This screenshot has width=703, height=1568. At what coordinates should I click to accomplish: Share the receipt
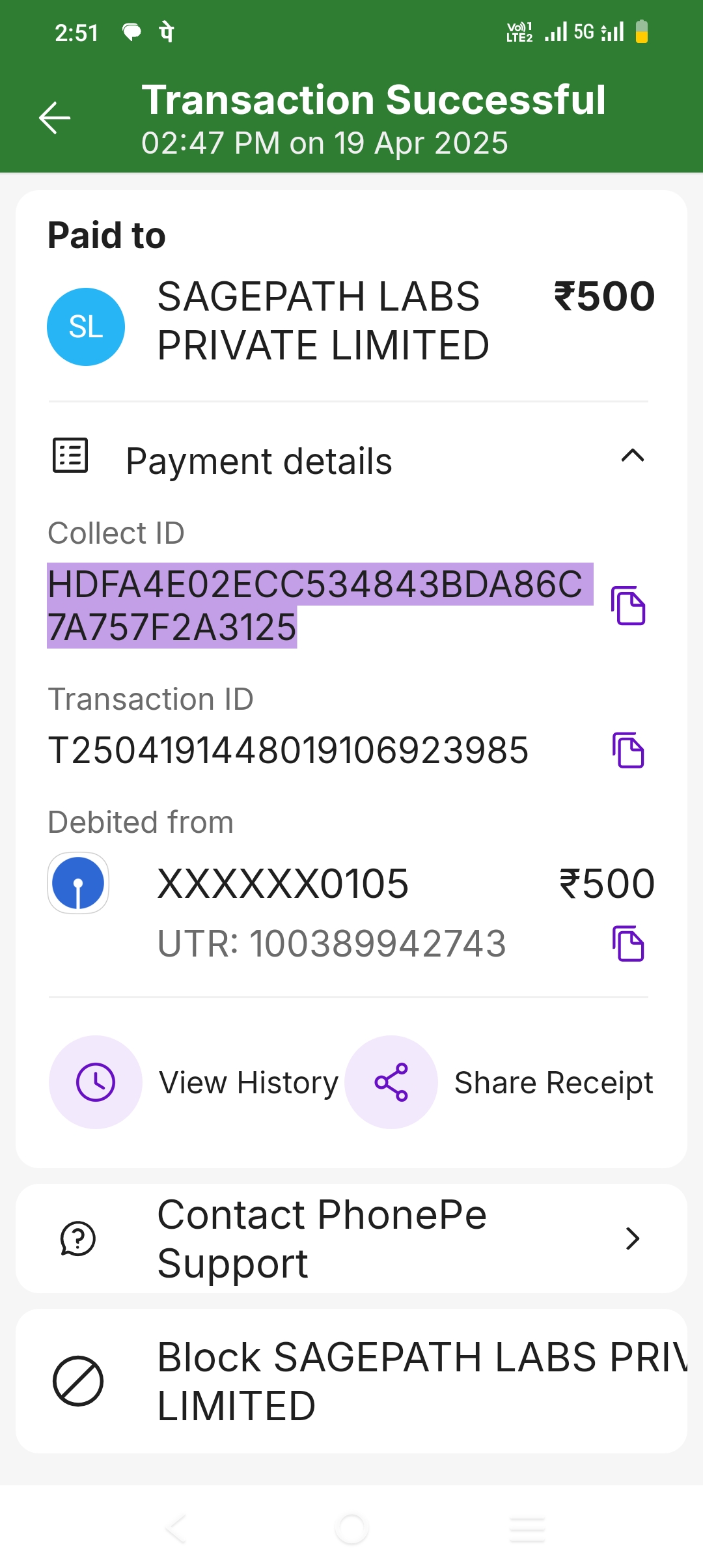[391, 1082]
